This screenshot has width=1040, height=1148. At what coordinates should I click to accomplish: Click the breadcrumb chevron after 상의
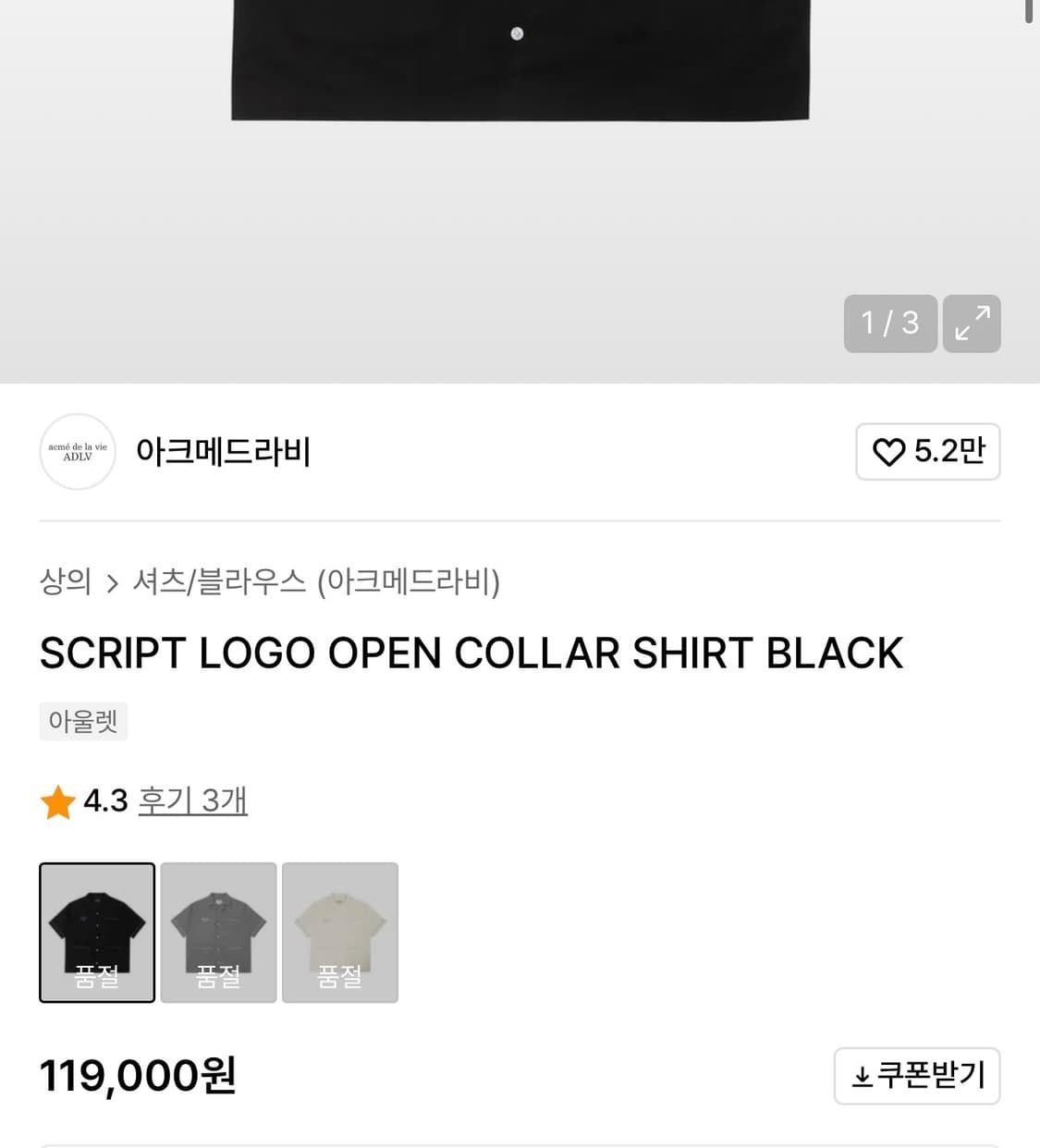click(x=113, y=582)
